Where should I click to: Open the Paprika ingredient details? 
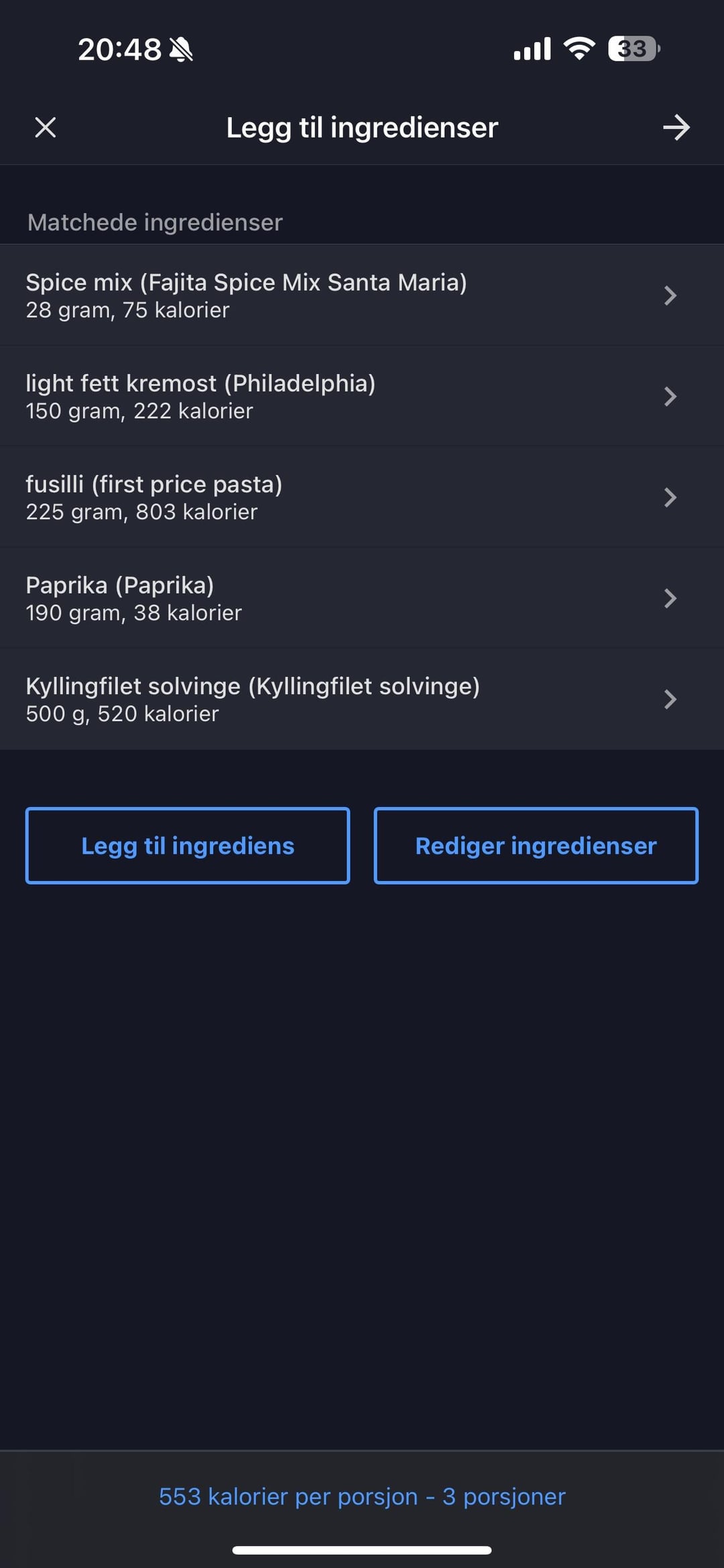coord(362,598)
